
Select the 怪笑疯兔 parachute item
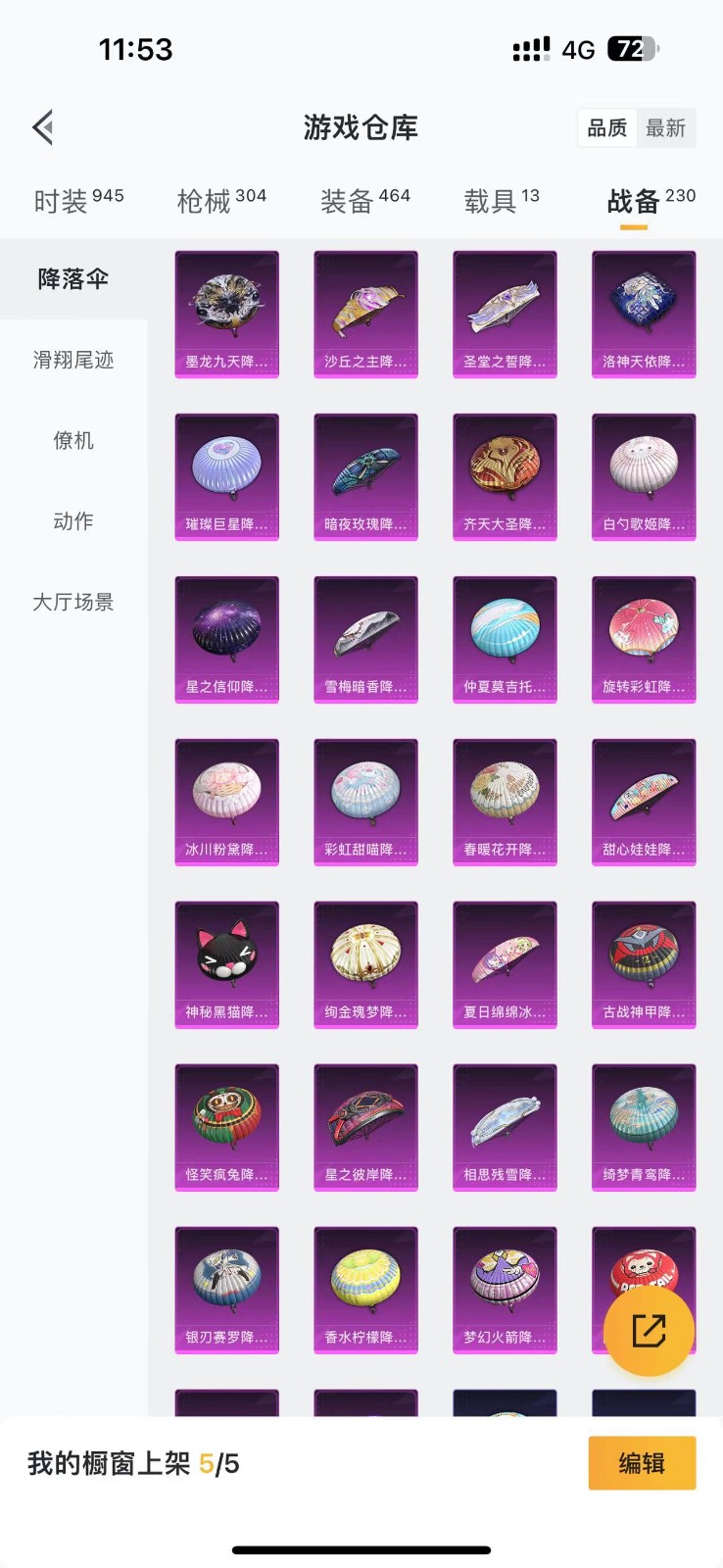[226, 1127]
